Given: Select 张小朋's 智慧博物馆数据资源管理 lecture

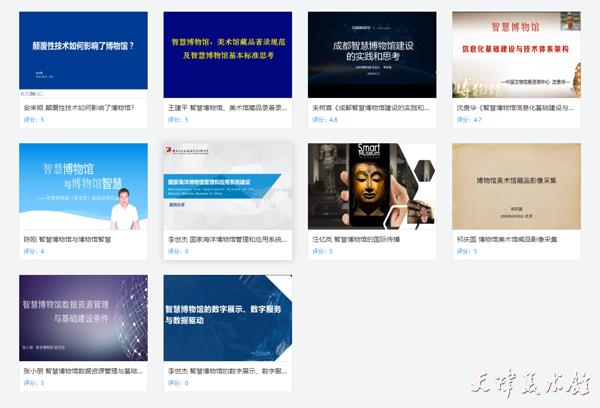Looking at the screenshot, I should pyautogui.click(x=83, y=318).
